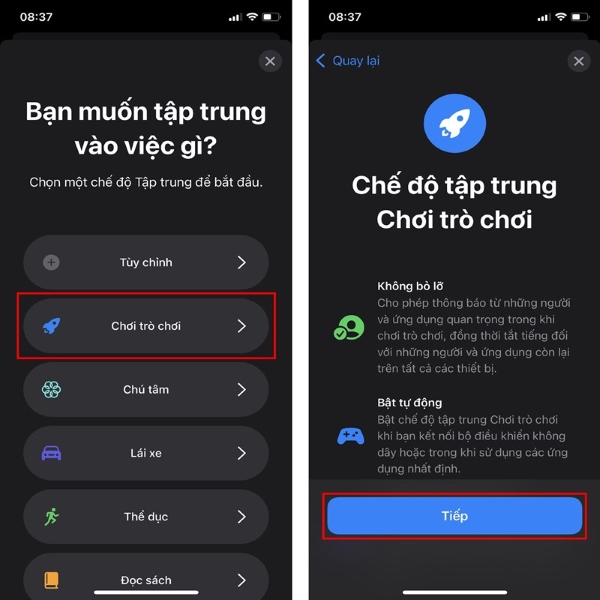The width and height of the screenshot is (600, 600).
Task: Tap the blue Tiếp button
Action: point(454,516)
